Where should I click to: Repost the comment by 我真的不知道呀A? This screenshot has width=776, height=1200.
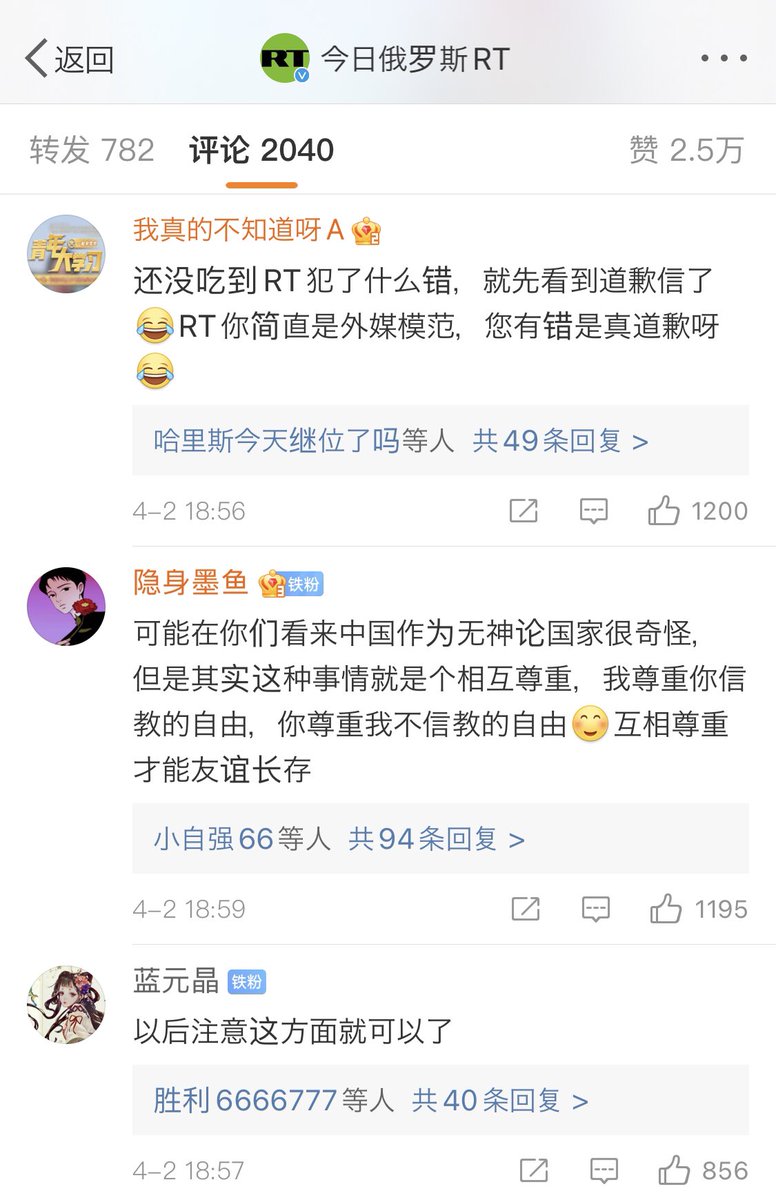(x=523, y=511)
